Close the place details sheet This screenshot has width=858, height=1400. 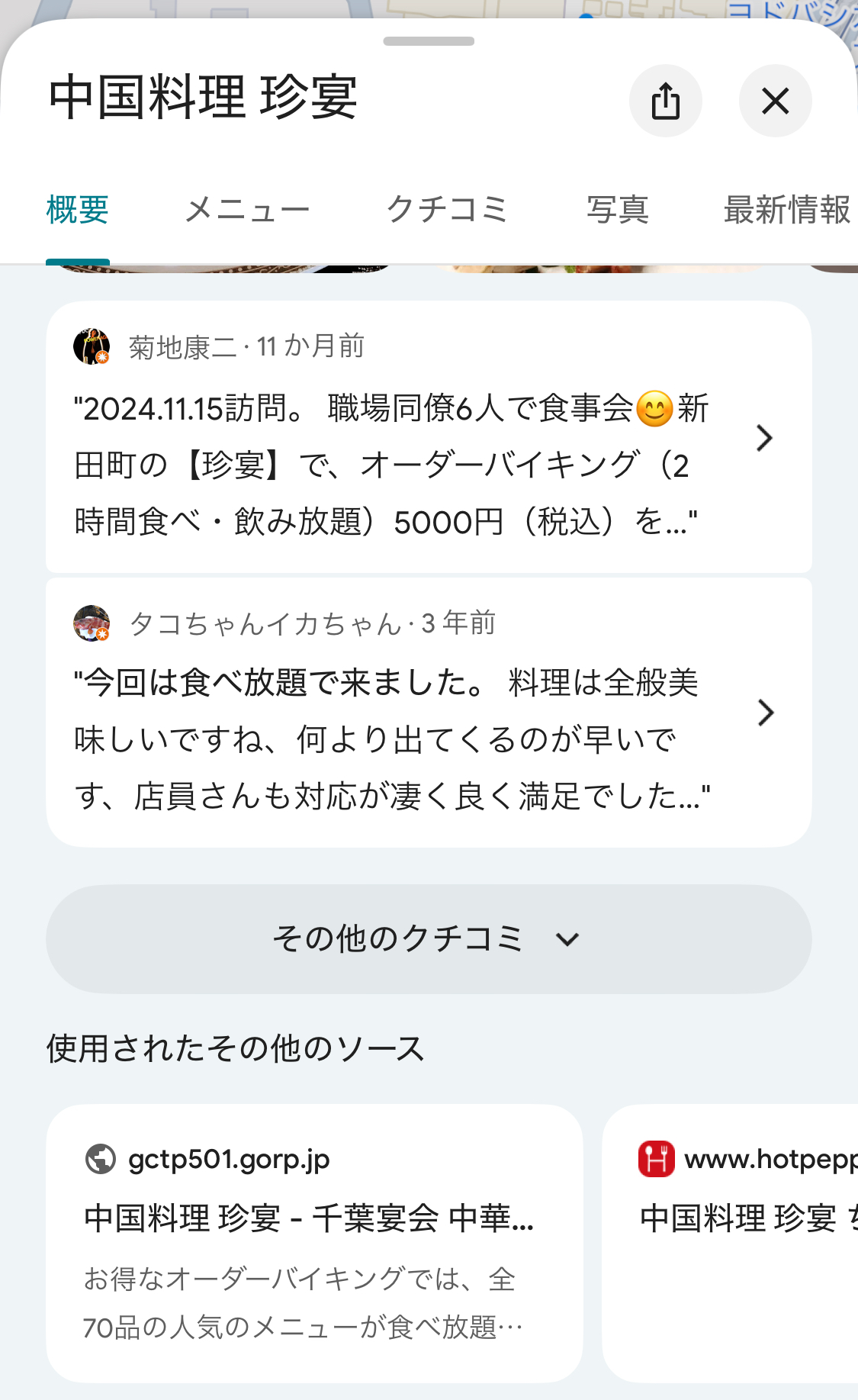point(775,101)
